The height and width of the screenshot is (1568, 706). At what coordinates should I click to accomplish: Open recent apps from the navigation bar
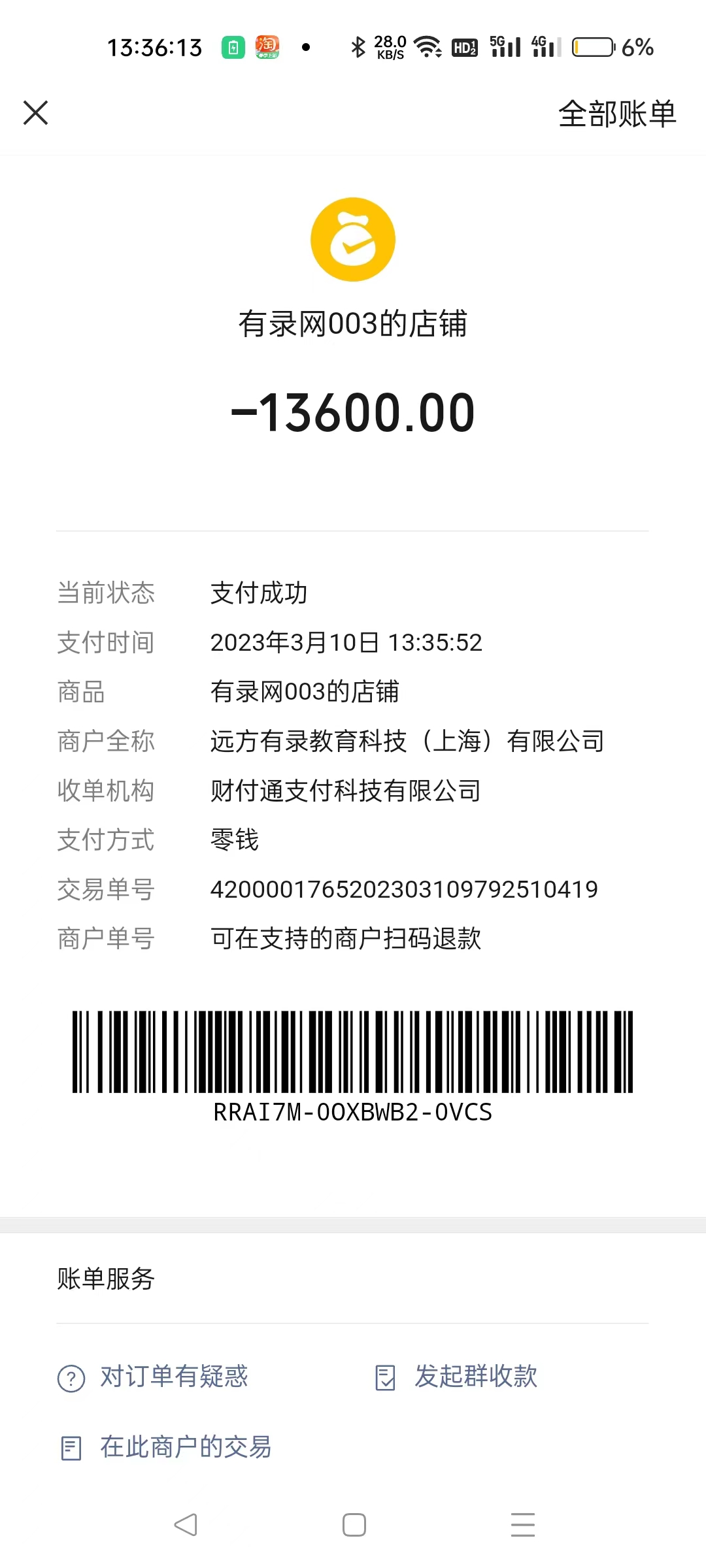(523, 1525)
